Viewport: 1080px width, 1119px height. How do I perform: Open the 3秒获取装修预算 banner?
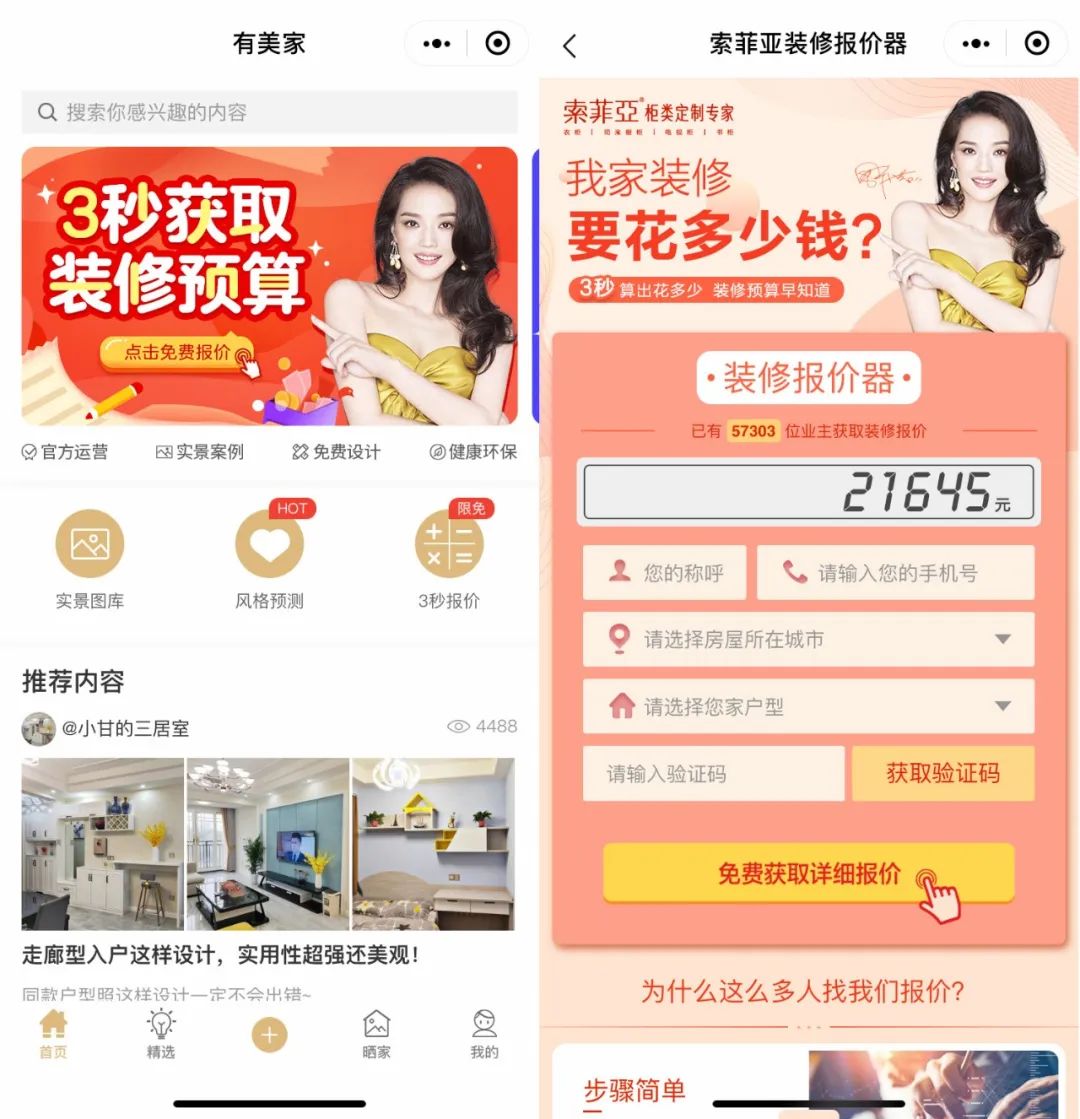pos(269,285)
